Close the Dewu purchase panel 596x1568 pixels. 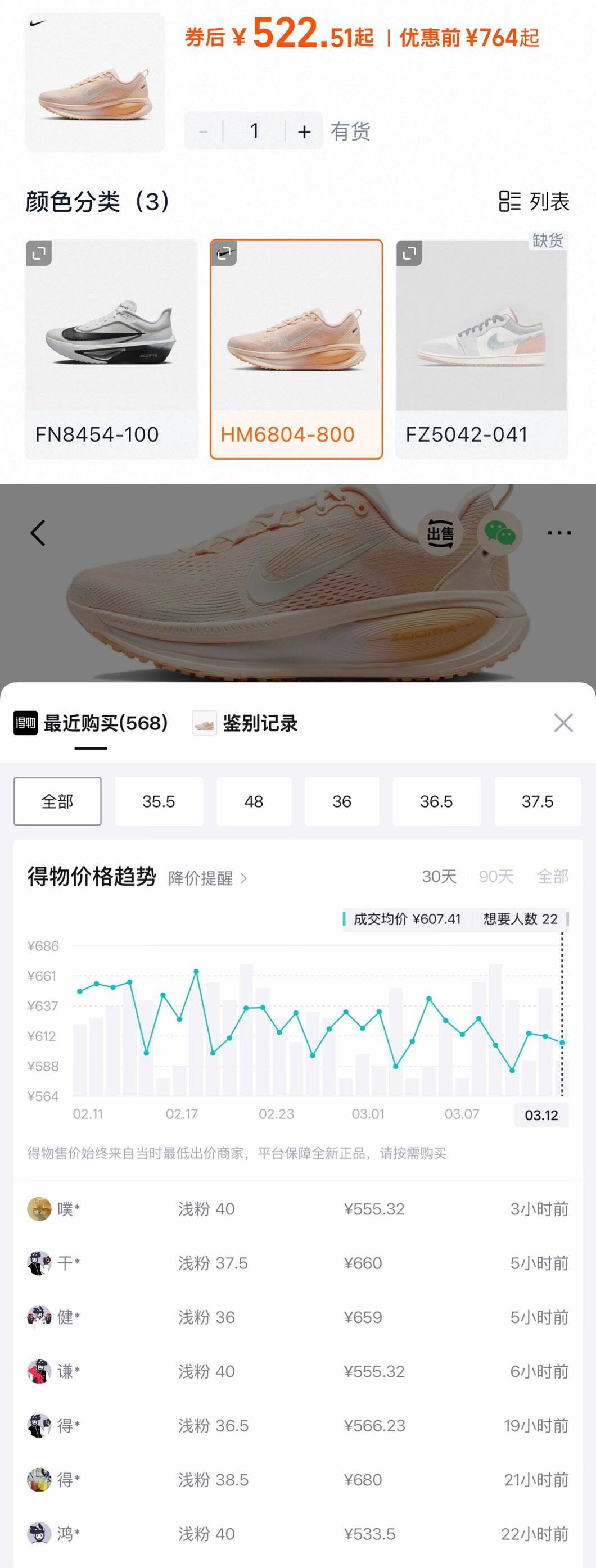coord(563,724)
